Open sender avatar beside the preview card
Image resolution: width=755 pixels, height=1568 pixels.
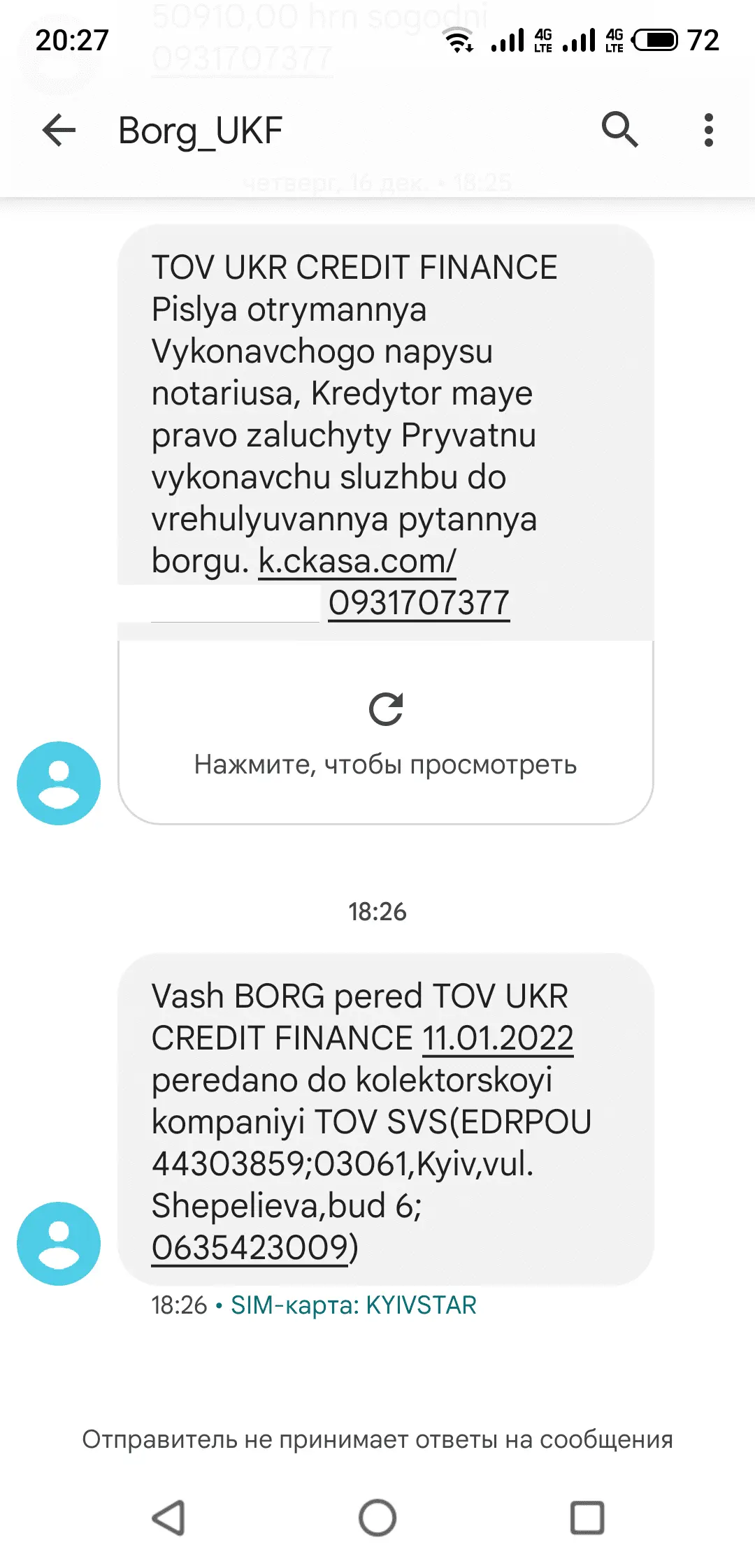[x=59, y=783]
